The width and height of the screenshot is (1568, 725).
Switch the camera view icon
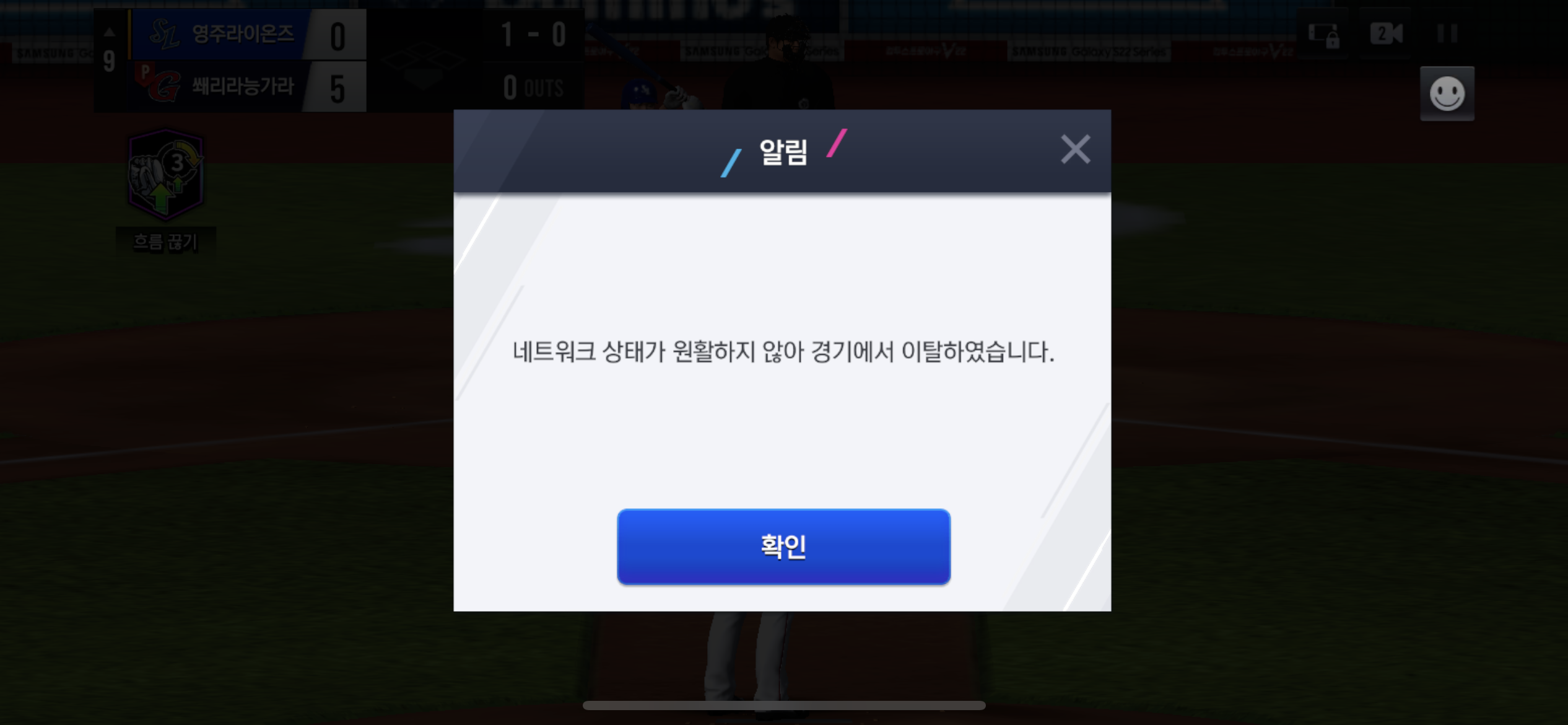[x=1386, y=33]
